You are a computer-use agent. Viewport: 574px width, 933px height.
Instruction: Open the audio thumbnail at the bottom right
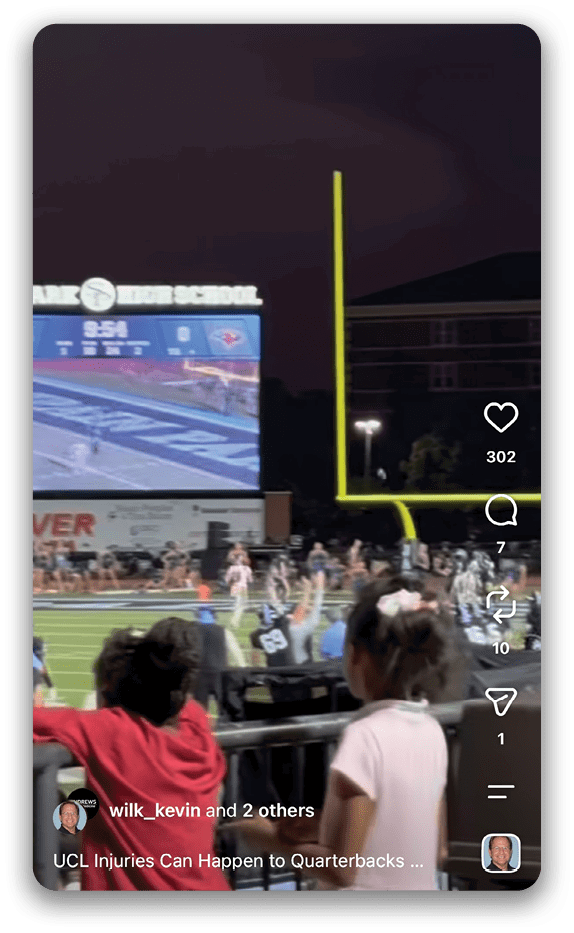click(x=501, y=853)
